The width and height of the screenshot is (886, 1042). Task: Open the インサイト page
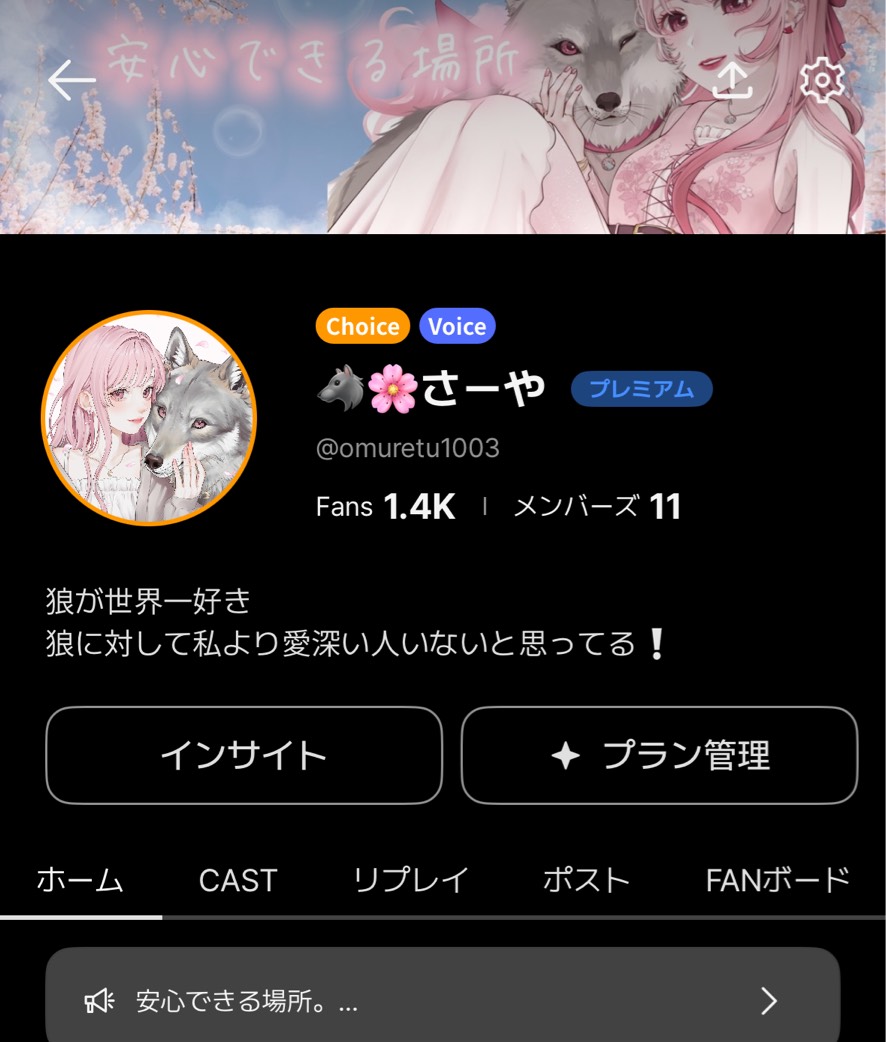coord(244,756)
